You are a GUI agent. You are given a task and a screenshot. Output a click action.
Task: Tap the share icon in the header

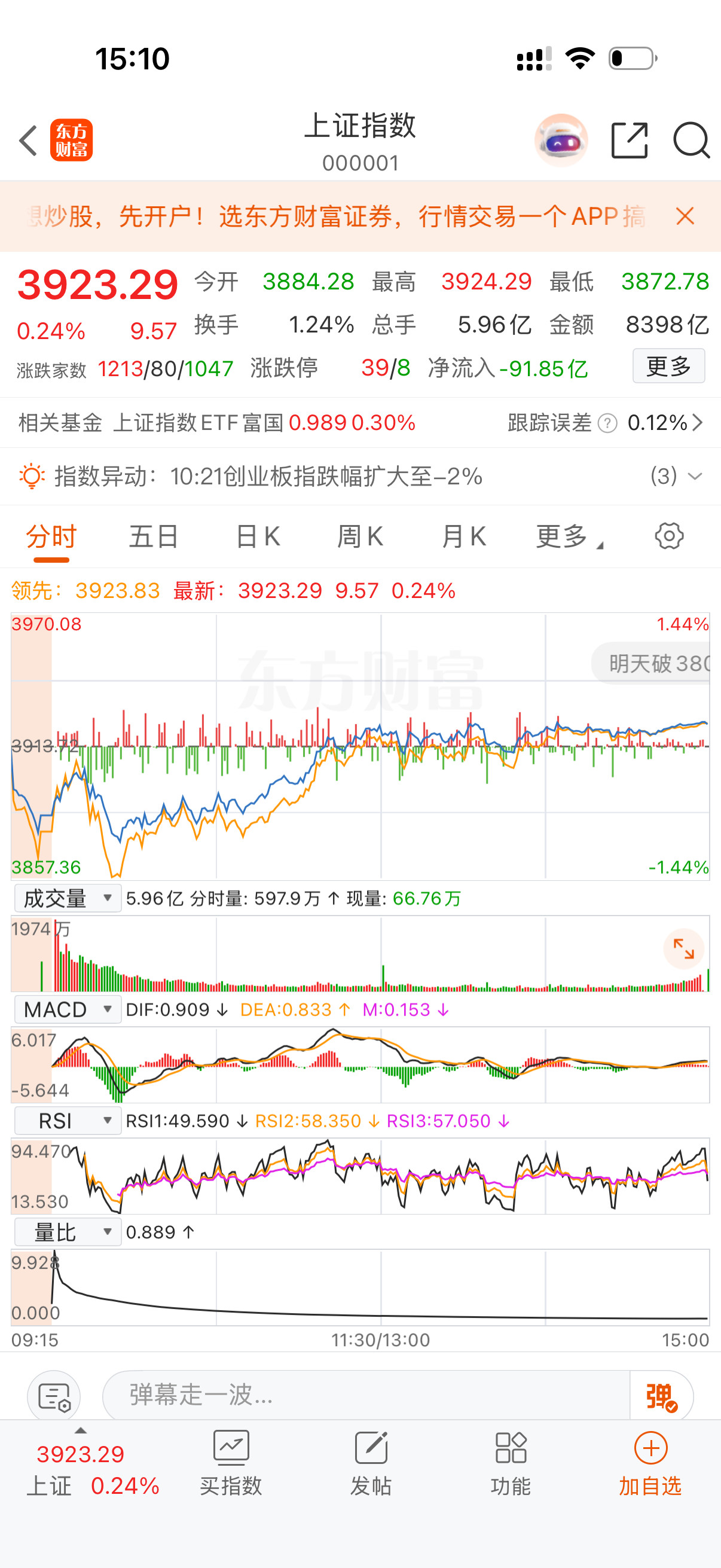tap(629, 140)
